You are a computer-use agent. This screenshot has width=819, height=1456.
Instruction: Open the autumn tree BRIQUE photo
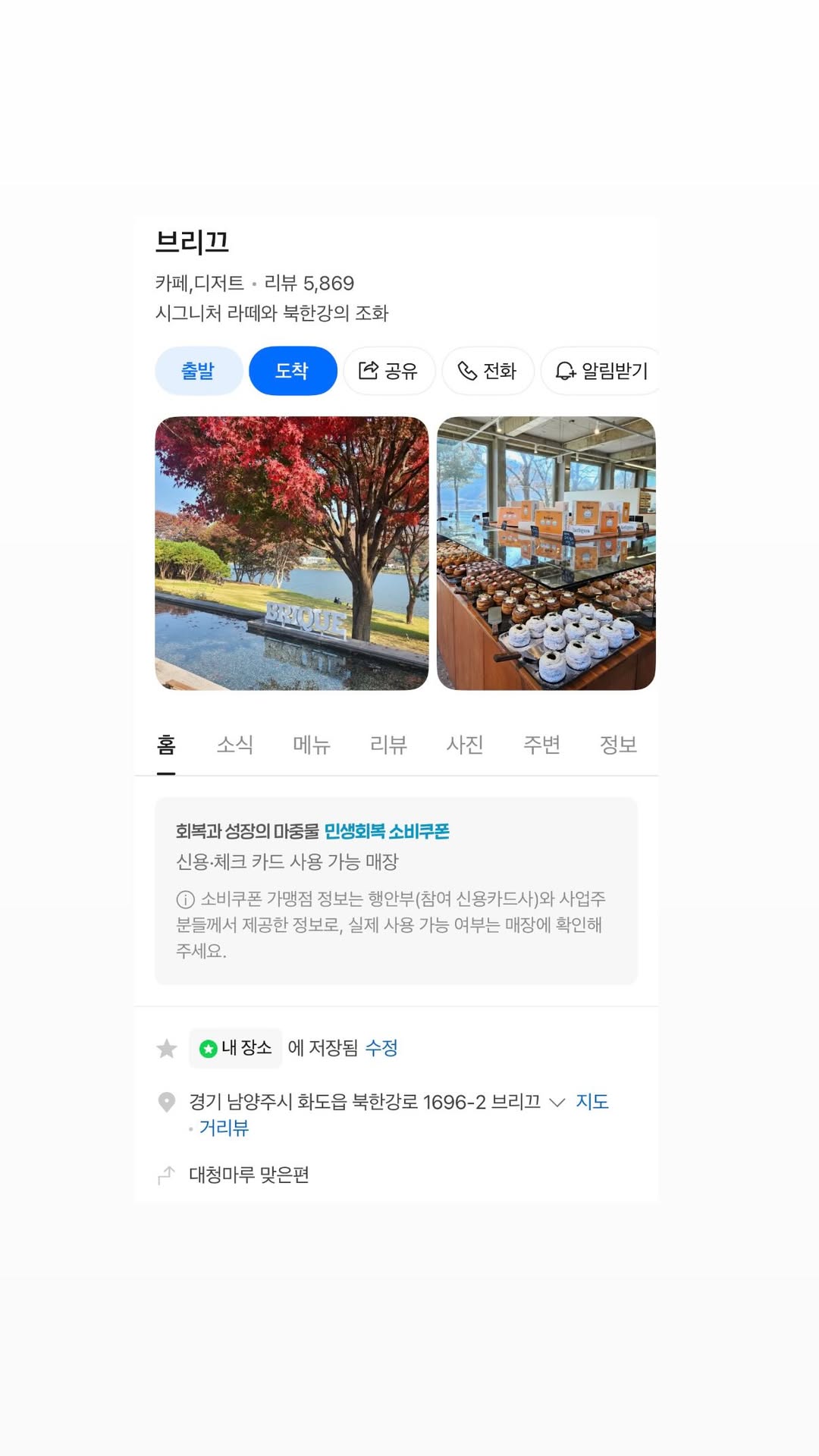click(292, 553)
